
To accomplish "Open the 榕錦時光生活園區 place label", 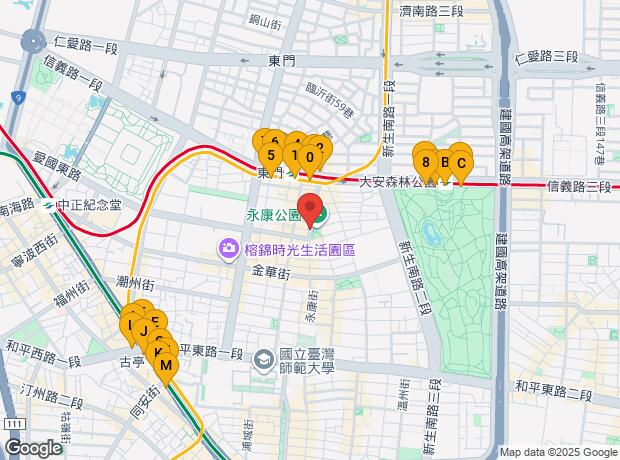I will (300, 247).
